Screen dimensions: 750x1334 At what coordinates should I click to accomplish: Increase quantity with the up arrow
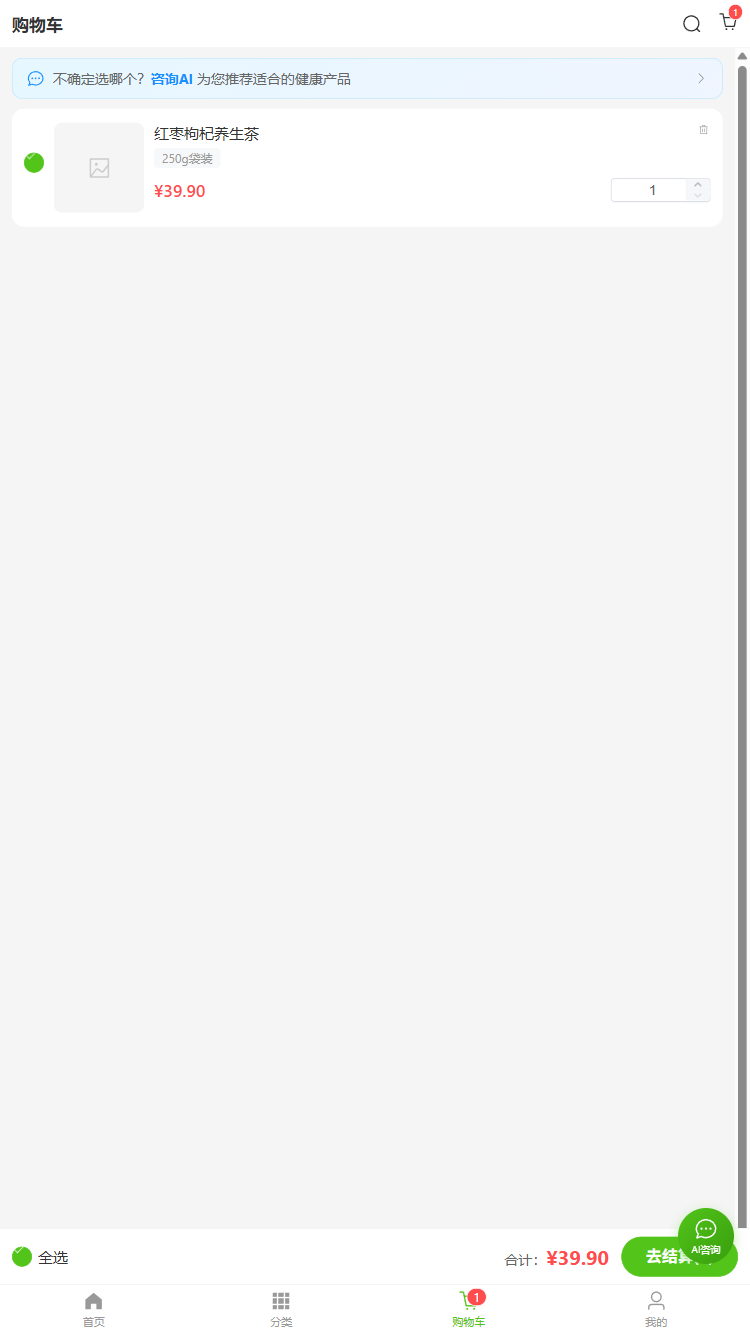pyautogui.click(x=698, y=184)
